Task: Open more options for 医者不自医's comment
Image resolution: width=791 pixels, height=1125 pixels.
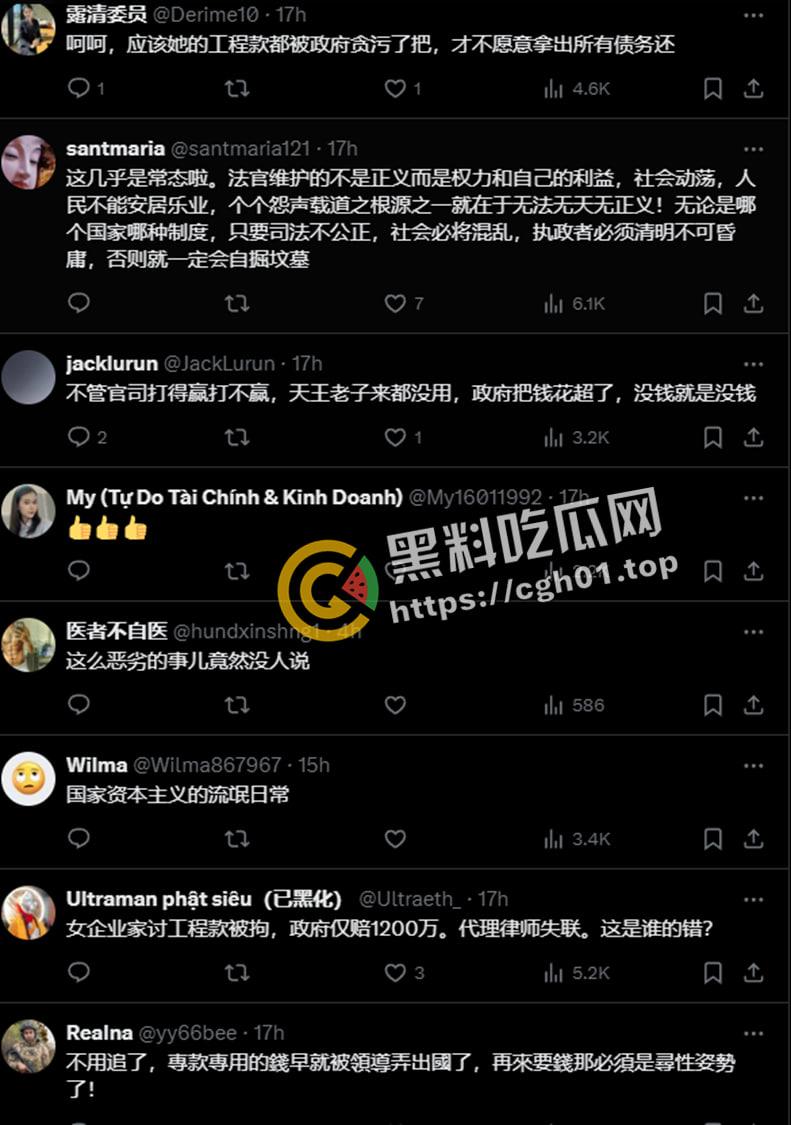Action: tap(753, 631)
